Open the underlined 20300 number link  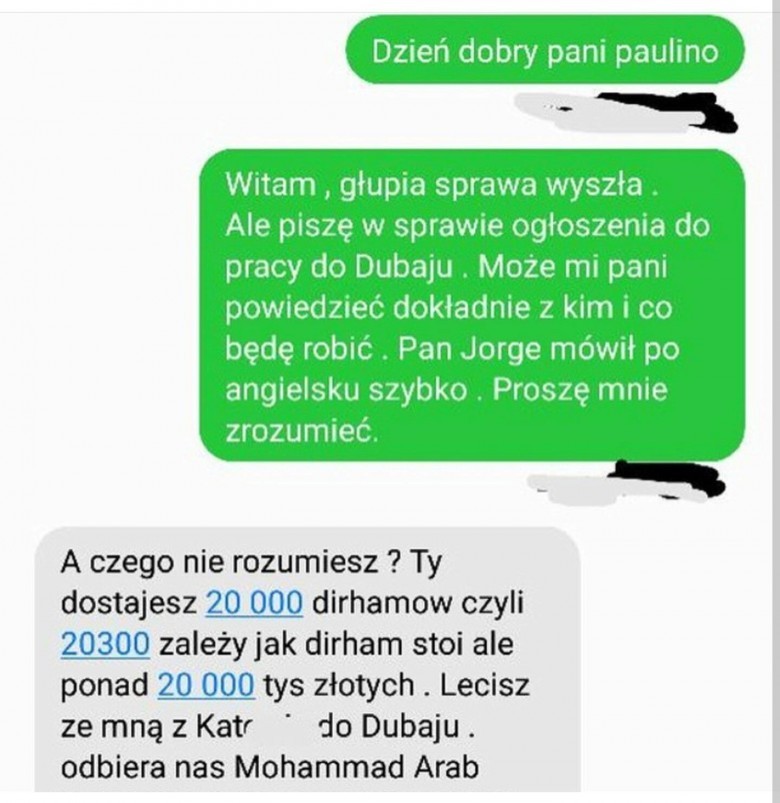105,644
